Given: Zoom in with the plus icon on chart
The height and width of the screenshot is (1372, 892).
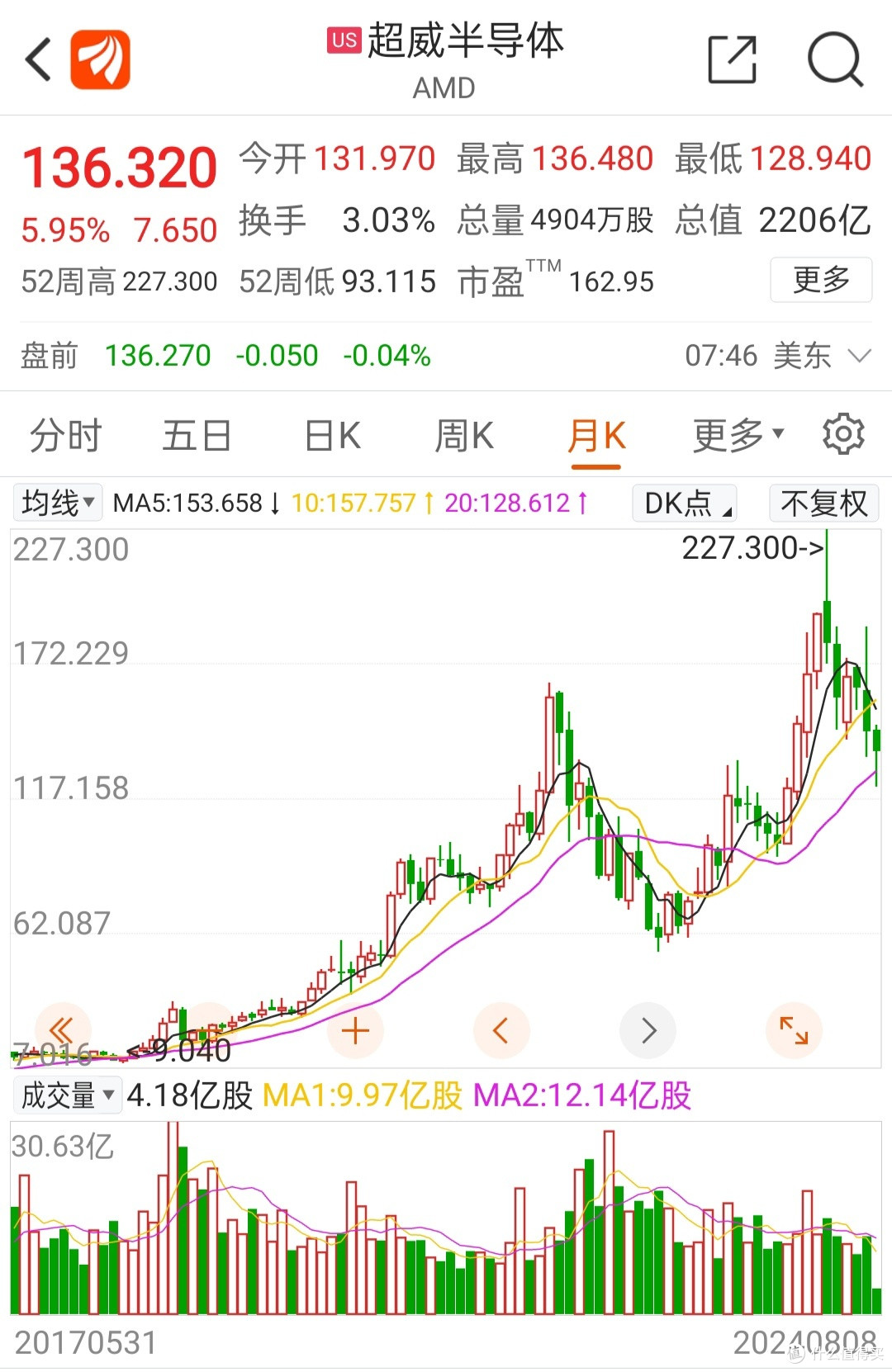Looking at the screenshot, I should click(x=355, y=1029).
